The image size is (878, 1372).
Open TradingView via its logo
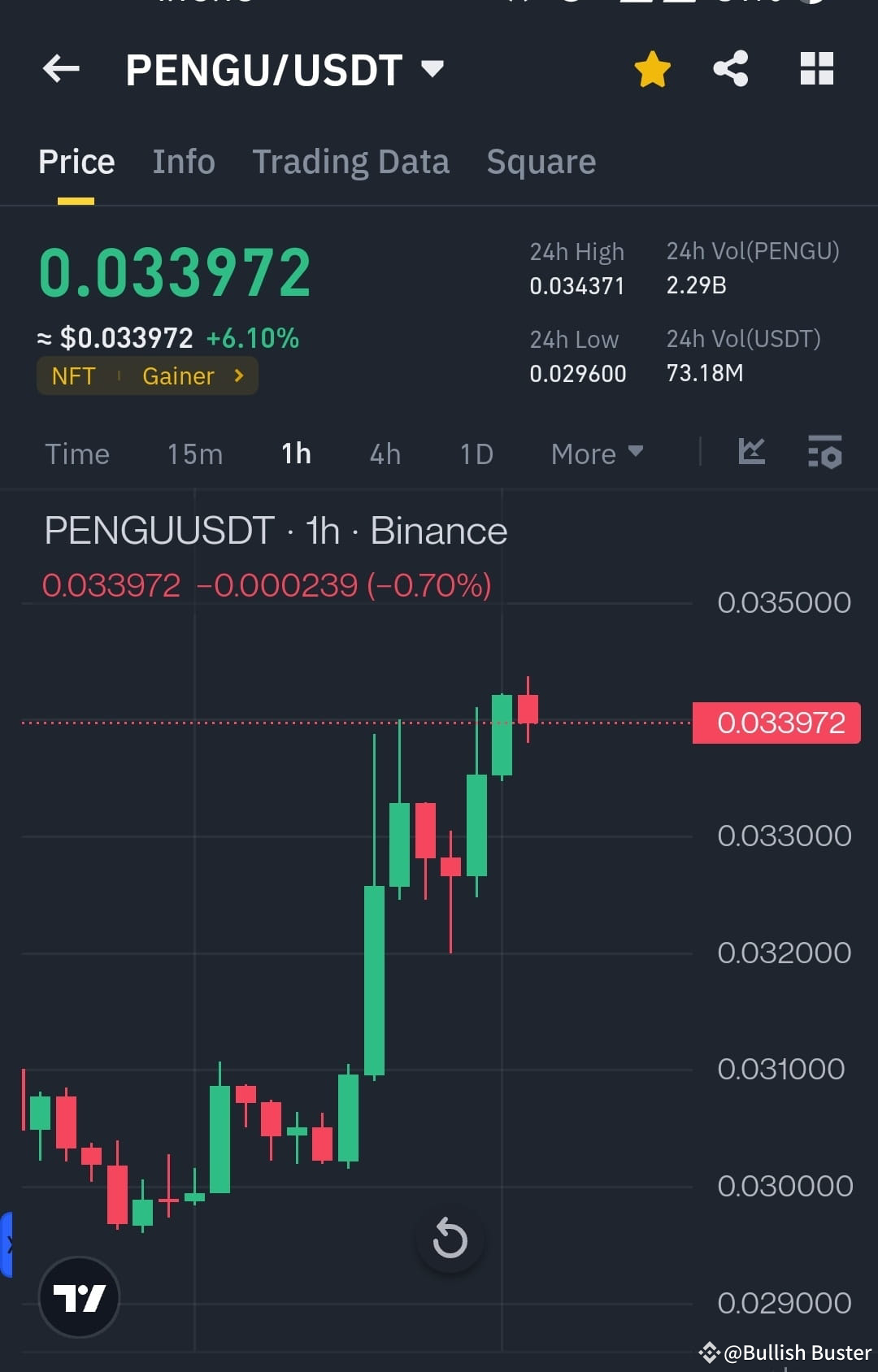(79, 1297)
